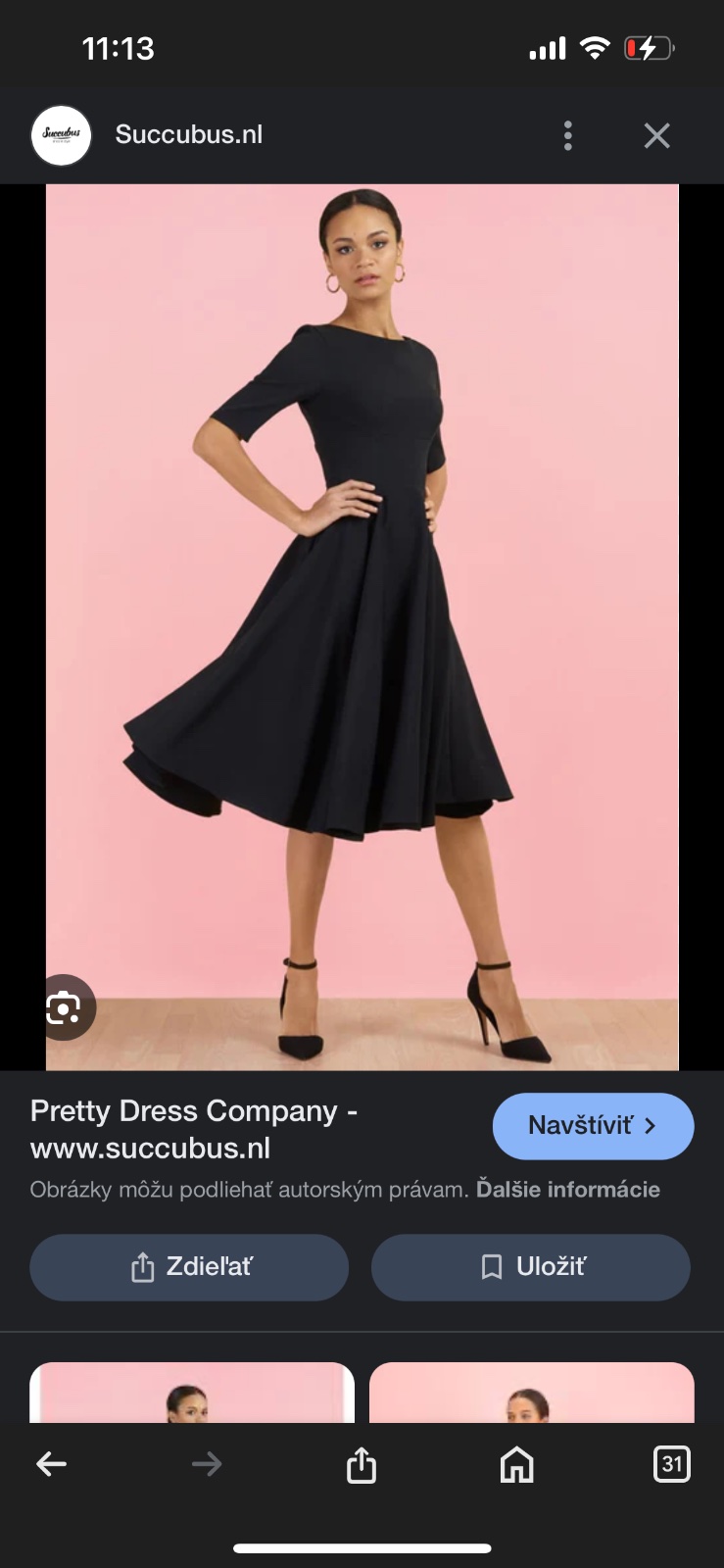Open the Succubus.nl source header
The height and width of the screenshot is (1568, 724).
click(x=188, y=135)
